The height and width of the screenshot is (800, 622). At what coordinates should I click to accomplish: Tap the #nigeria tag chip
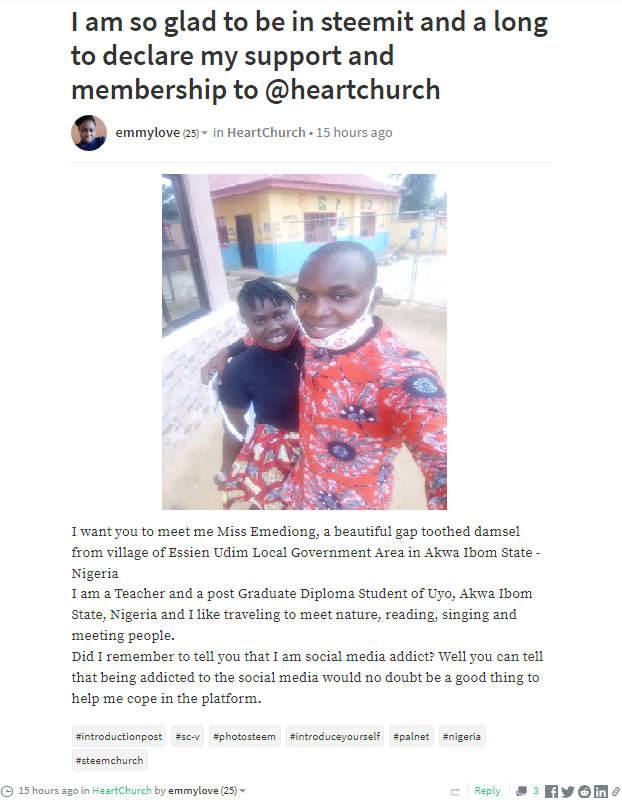pos(461,737)
